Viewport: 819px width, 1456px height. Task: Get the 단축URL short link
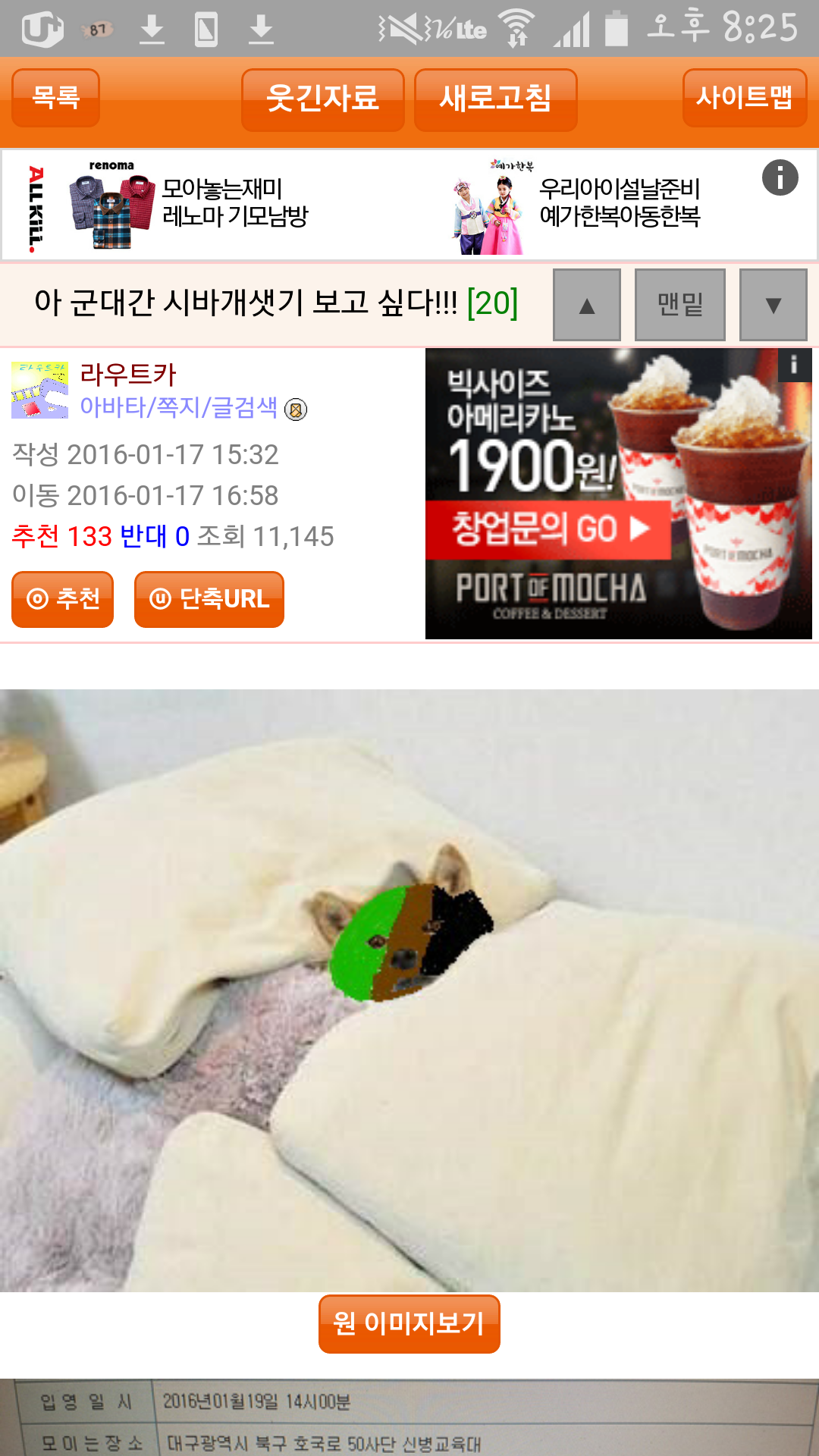click(209, 599)
